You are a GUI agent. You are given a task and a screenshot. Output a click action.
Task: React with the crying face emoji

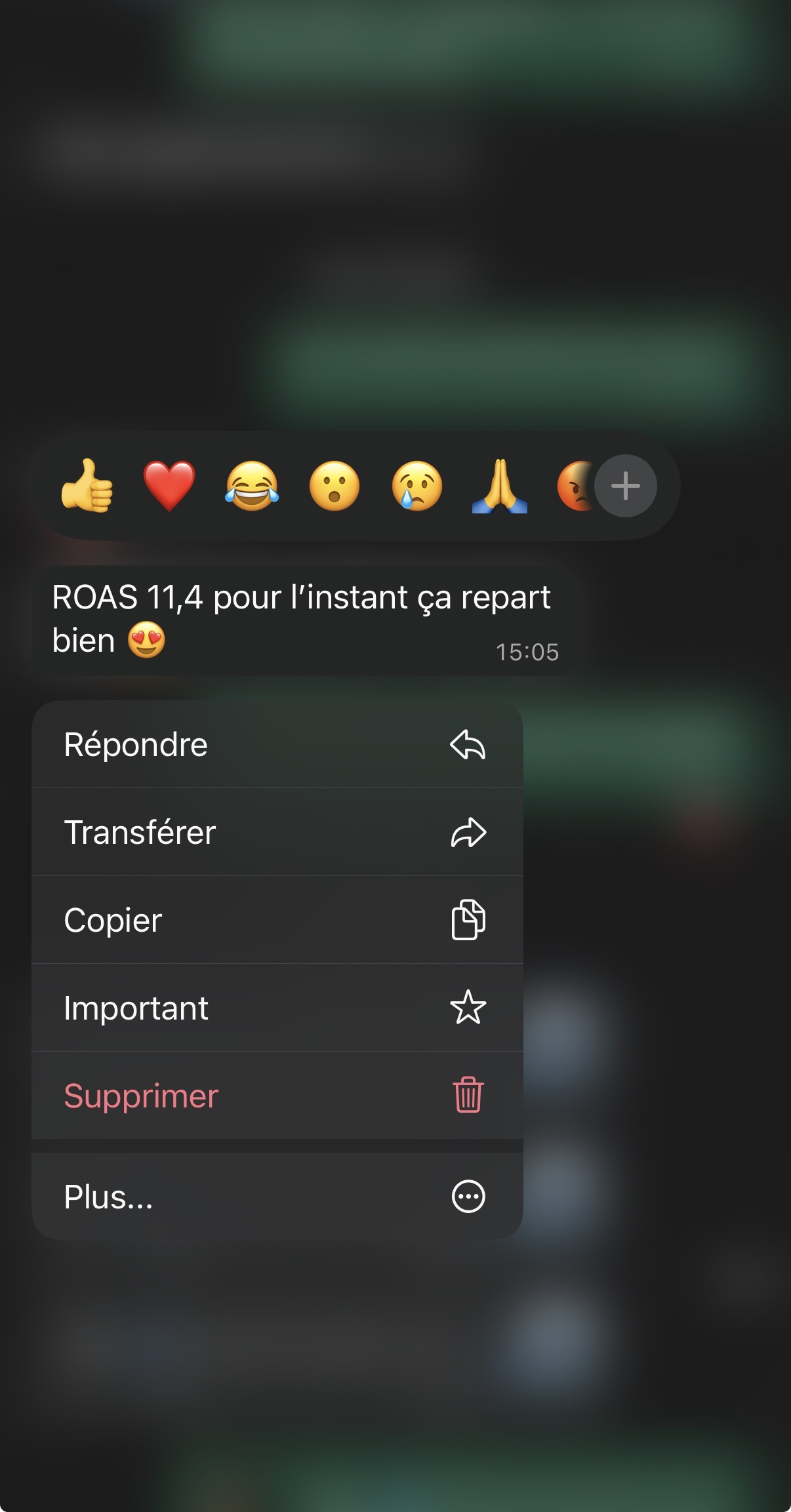[x=416, y=487]
